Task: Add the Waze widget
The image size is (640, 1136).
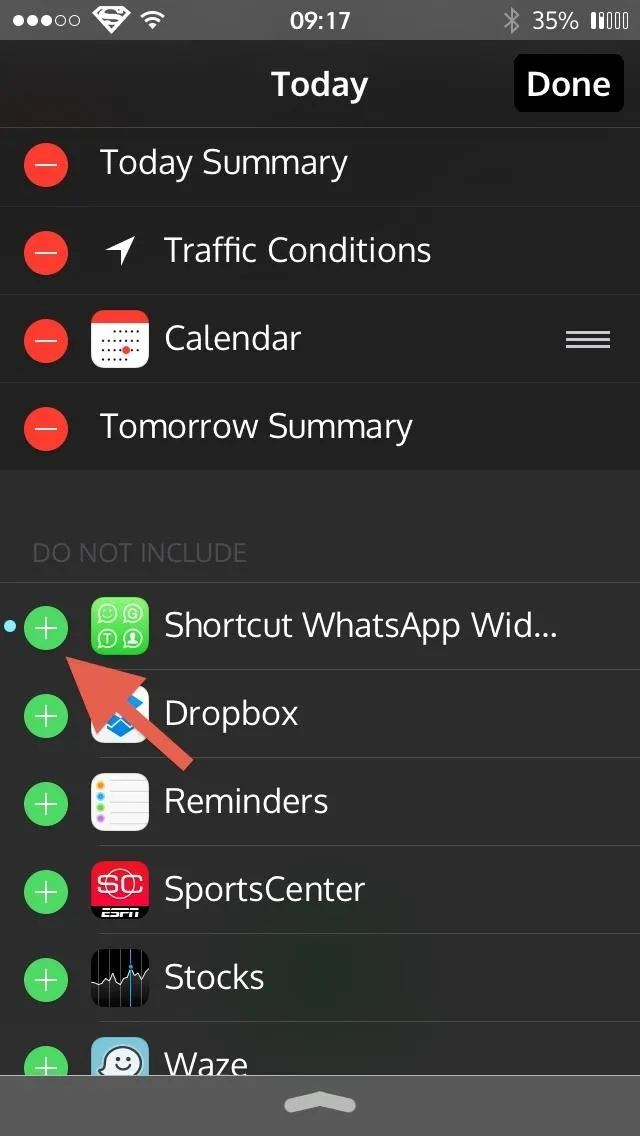Action: (x=46, y=1064)
